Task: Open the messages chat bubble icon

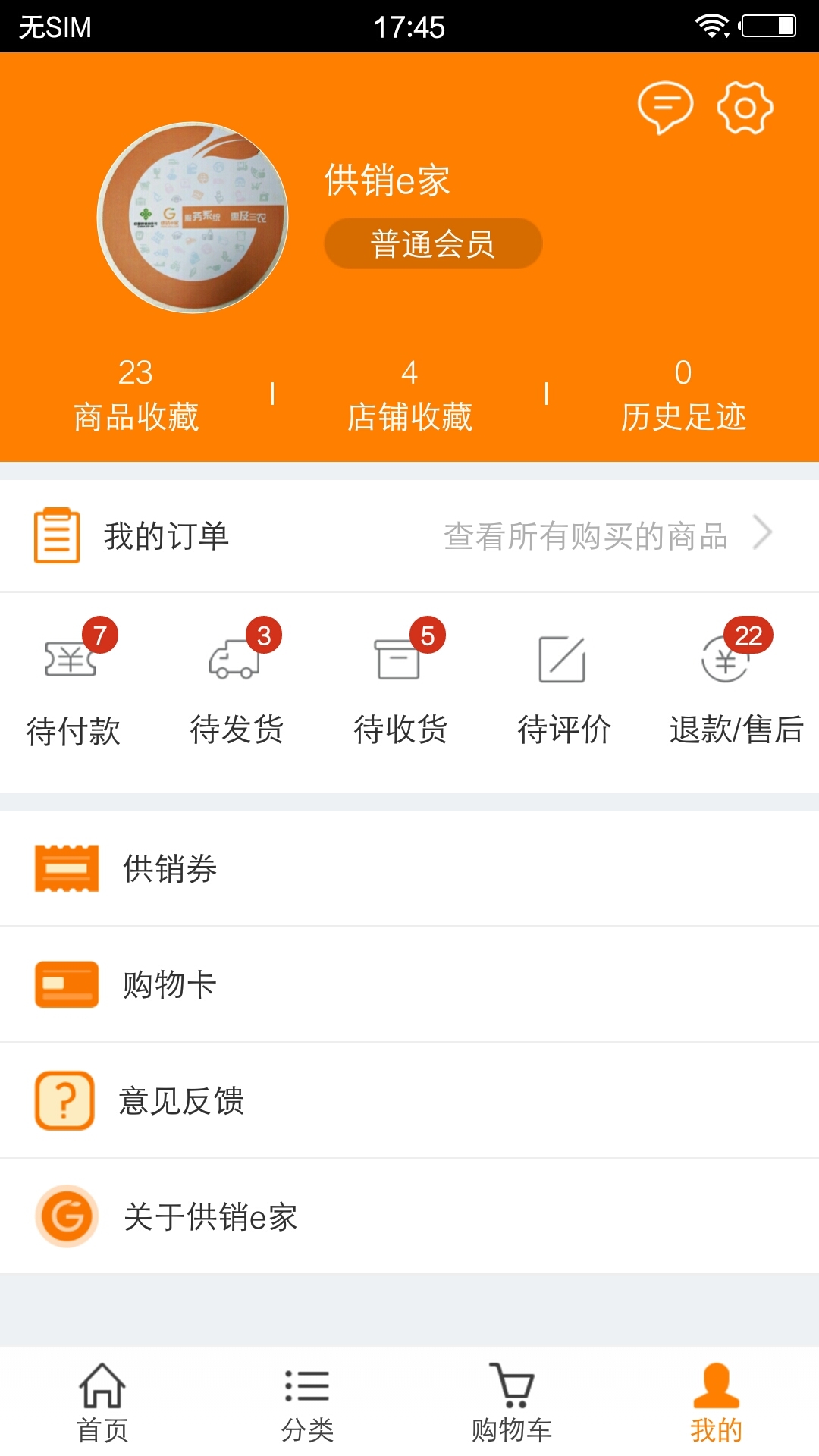Action: pos(664,107)
